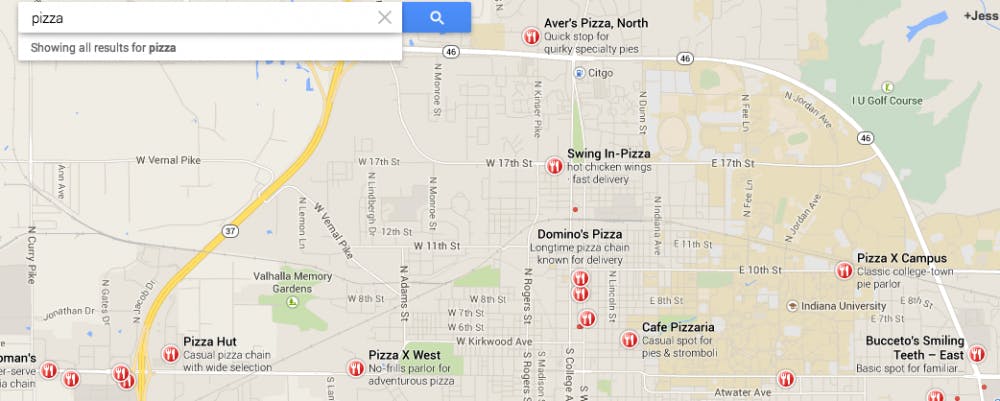
Task: Tap the Indiana University place marker
Action: 793,304
